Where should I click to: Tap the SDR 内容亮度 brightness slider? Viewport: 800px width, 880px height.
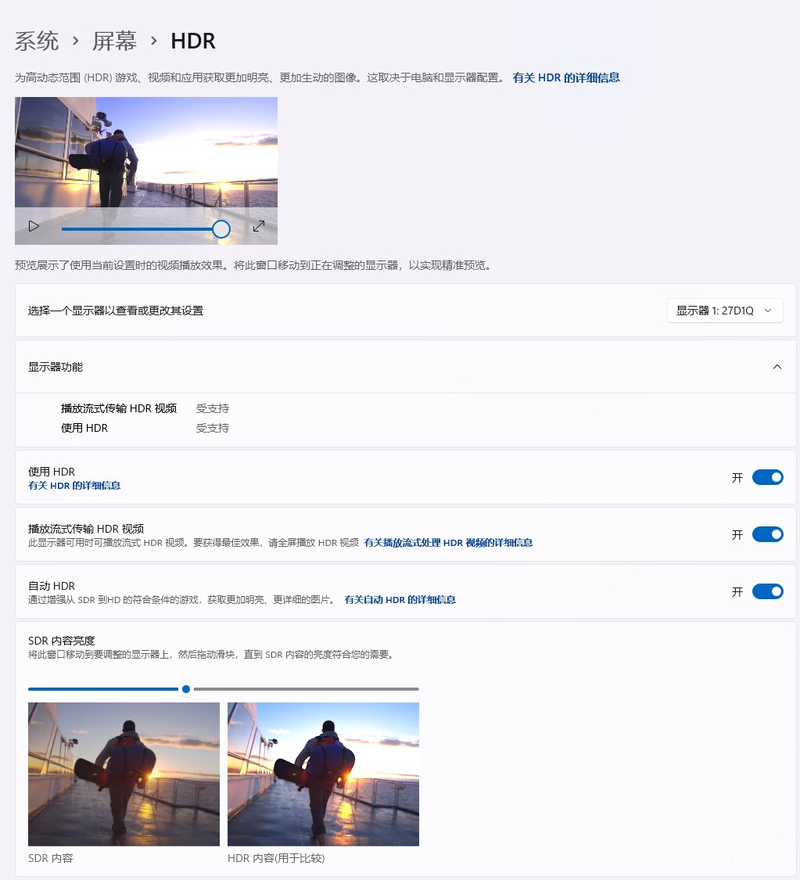pyautogui.click(x=186, y=689)
